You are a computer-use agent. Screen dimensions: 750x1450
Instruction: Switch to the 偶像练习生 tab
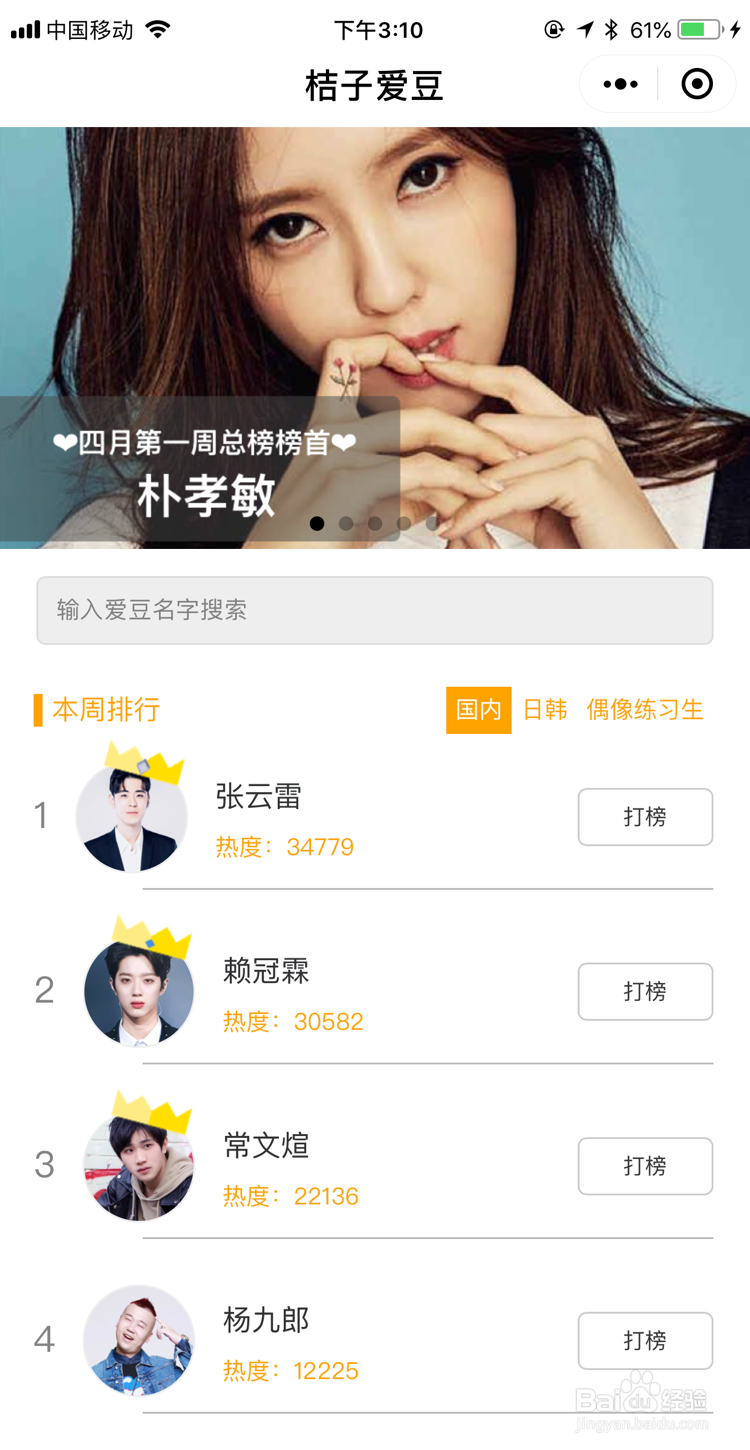tap(645, 710)
